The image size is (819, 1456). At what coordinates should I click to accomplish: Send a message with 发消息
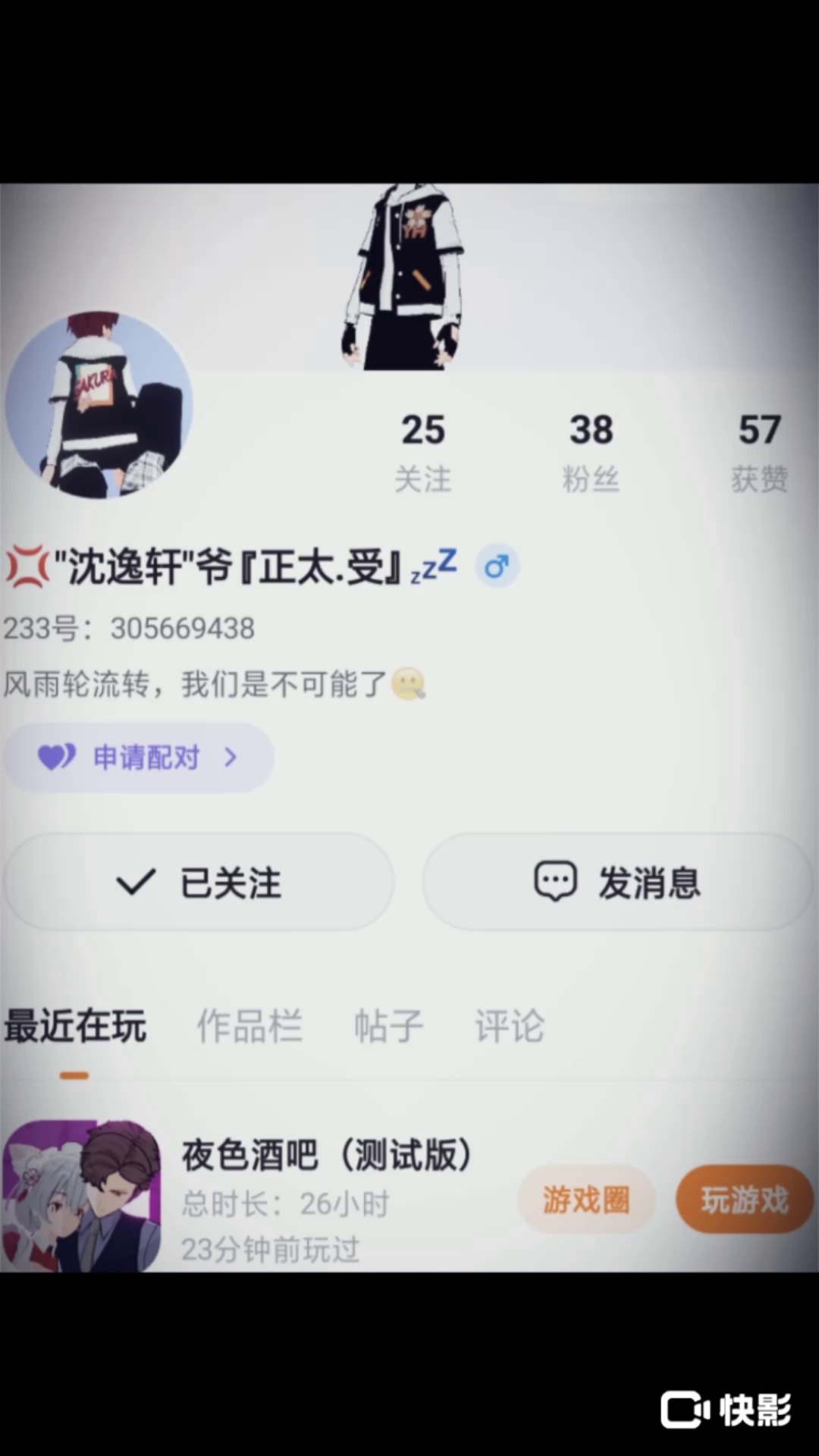pyautogui.click(x=617, y=882)
